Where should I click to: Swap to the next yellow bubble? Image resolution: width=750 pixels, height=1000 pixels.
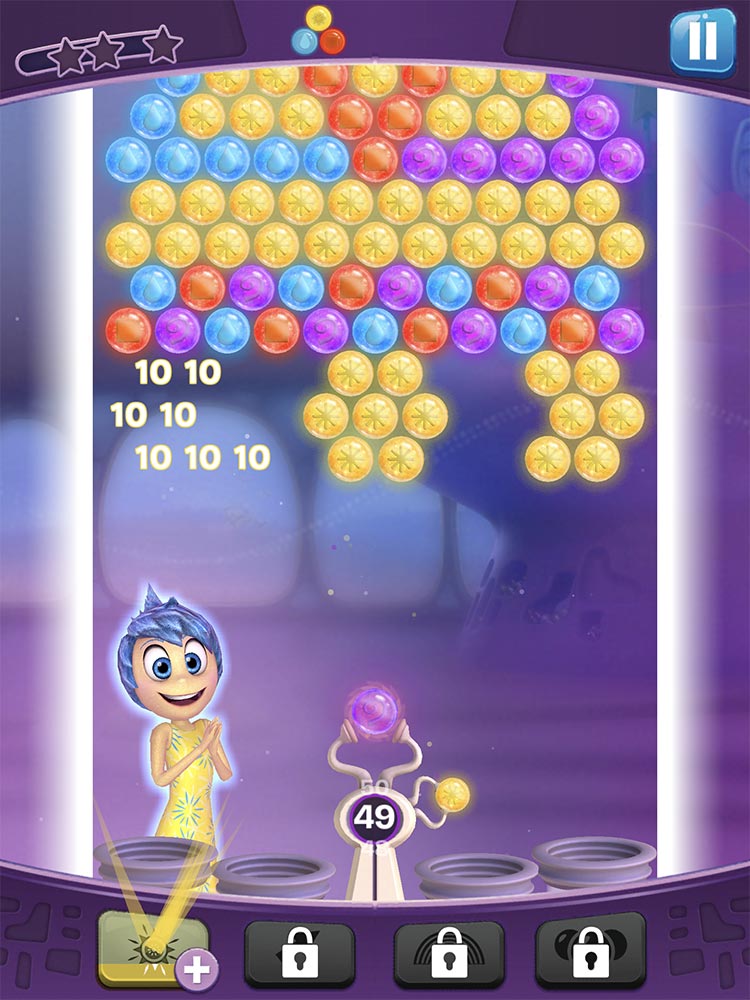click(452, 795)
